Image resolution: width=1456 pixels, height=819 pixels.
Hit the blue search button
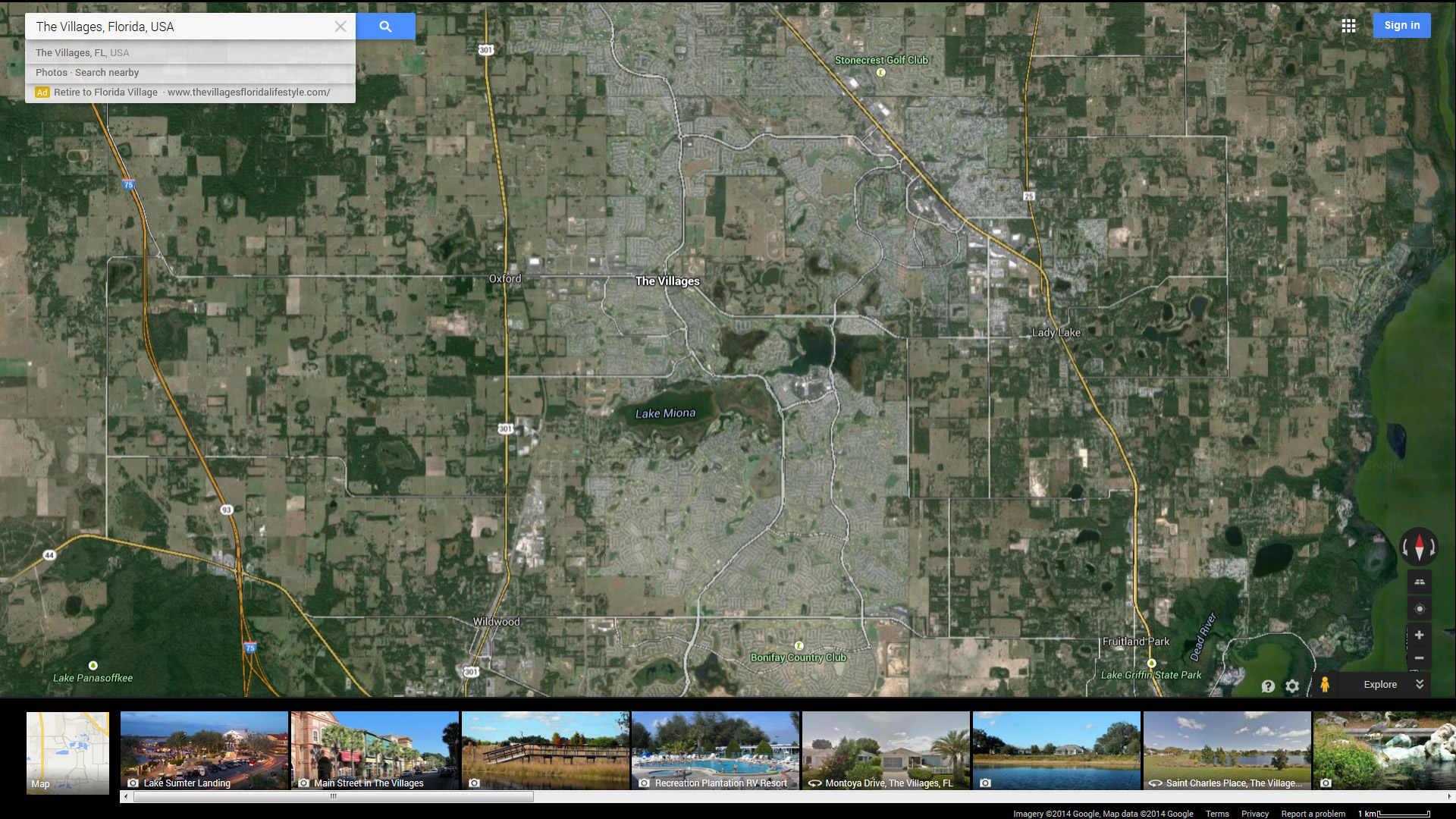point(385,27)
